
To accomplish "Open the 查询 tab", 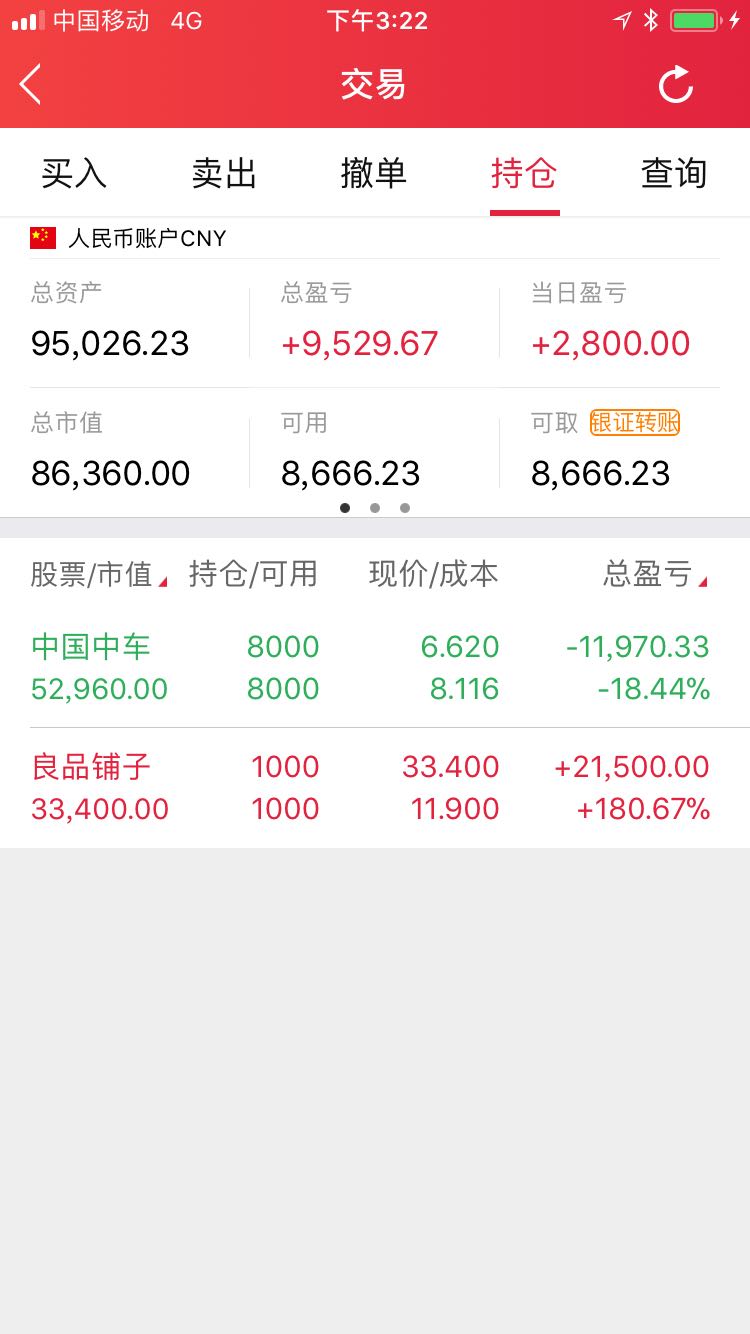I will (x=674, y=173).
